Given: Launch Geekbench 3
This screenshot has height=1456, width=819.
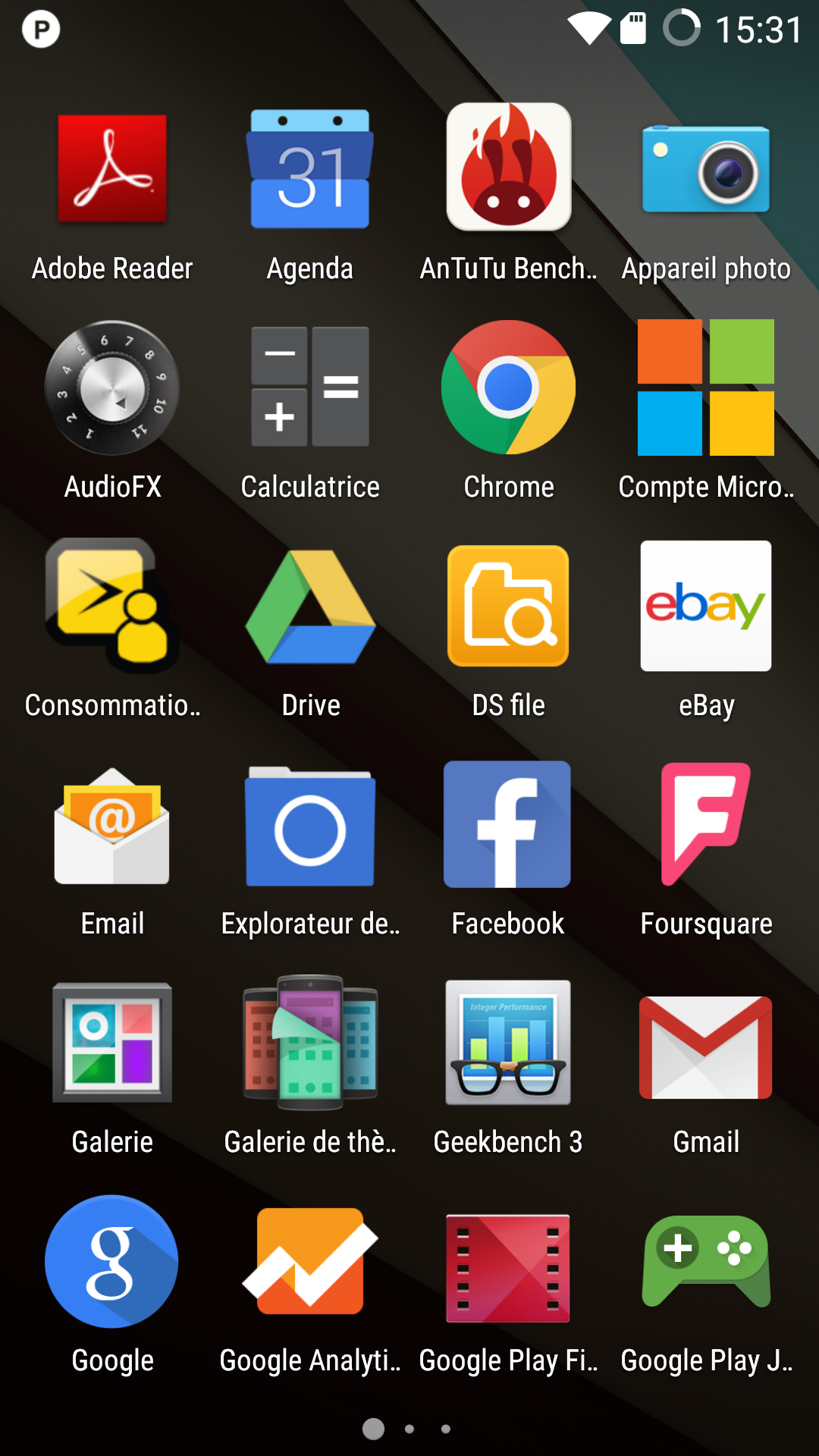Looking at the screenshot, I should coord(508,1043).
